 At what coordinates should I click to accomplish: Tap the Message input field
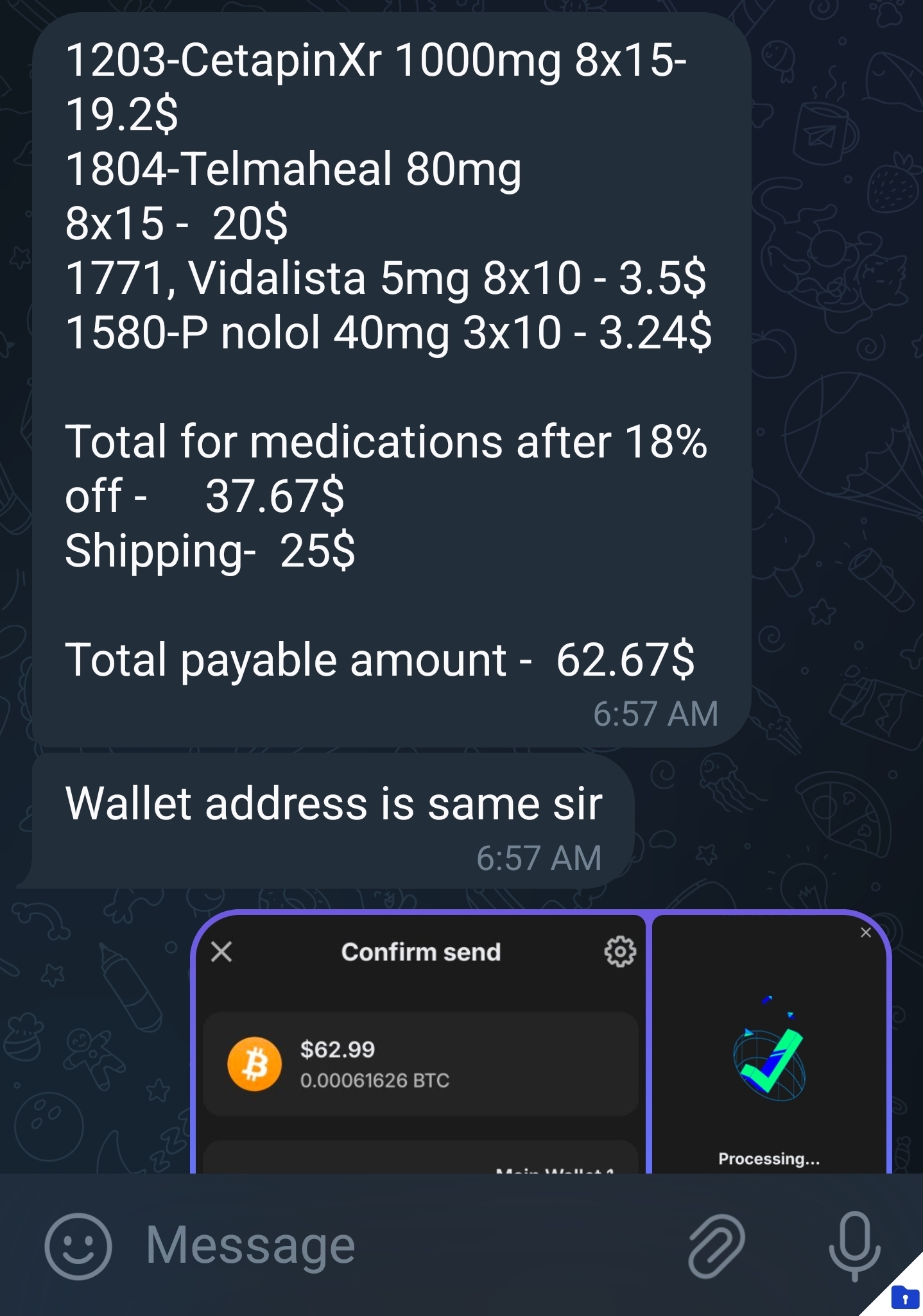click(385, 1246)
